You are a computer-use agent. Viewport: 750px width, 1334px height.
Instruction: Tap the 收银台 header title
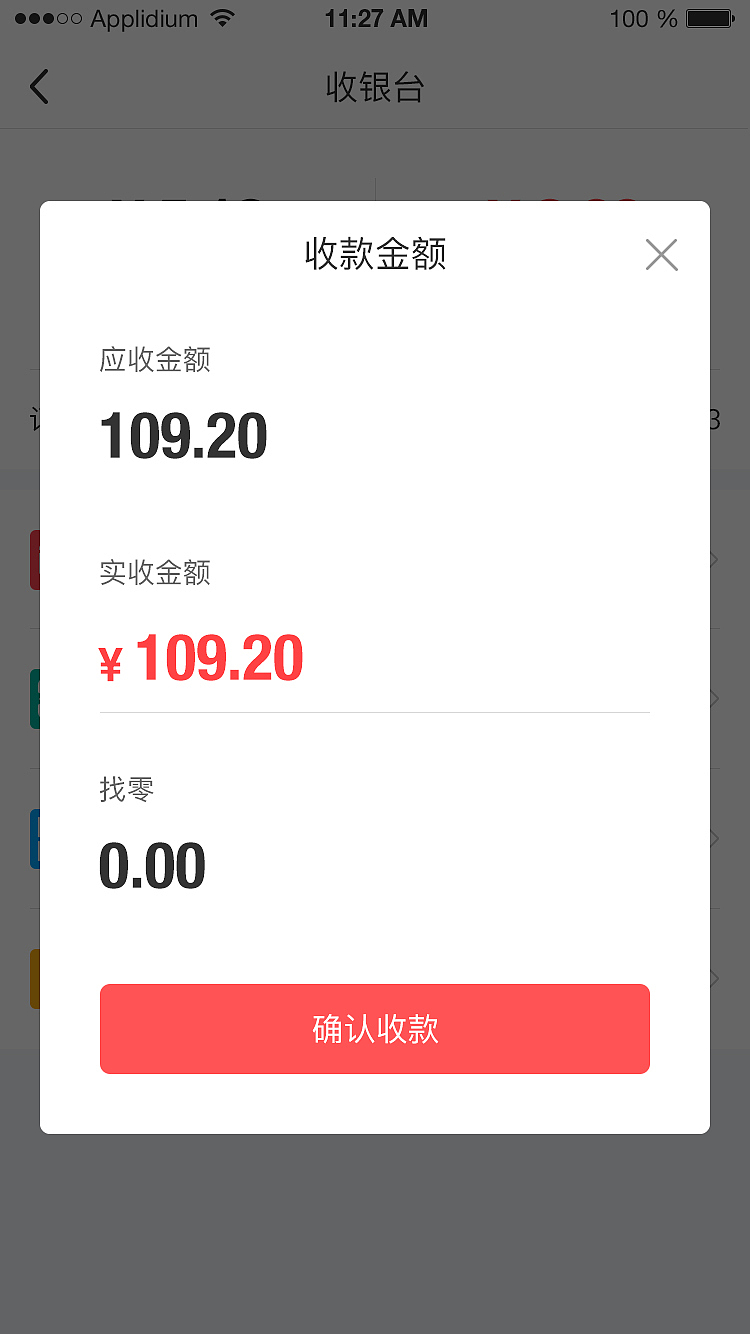(374, 88)
